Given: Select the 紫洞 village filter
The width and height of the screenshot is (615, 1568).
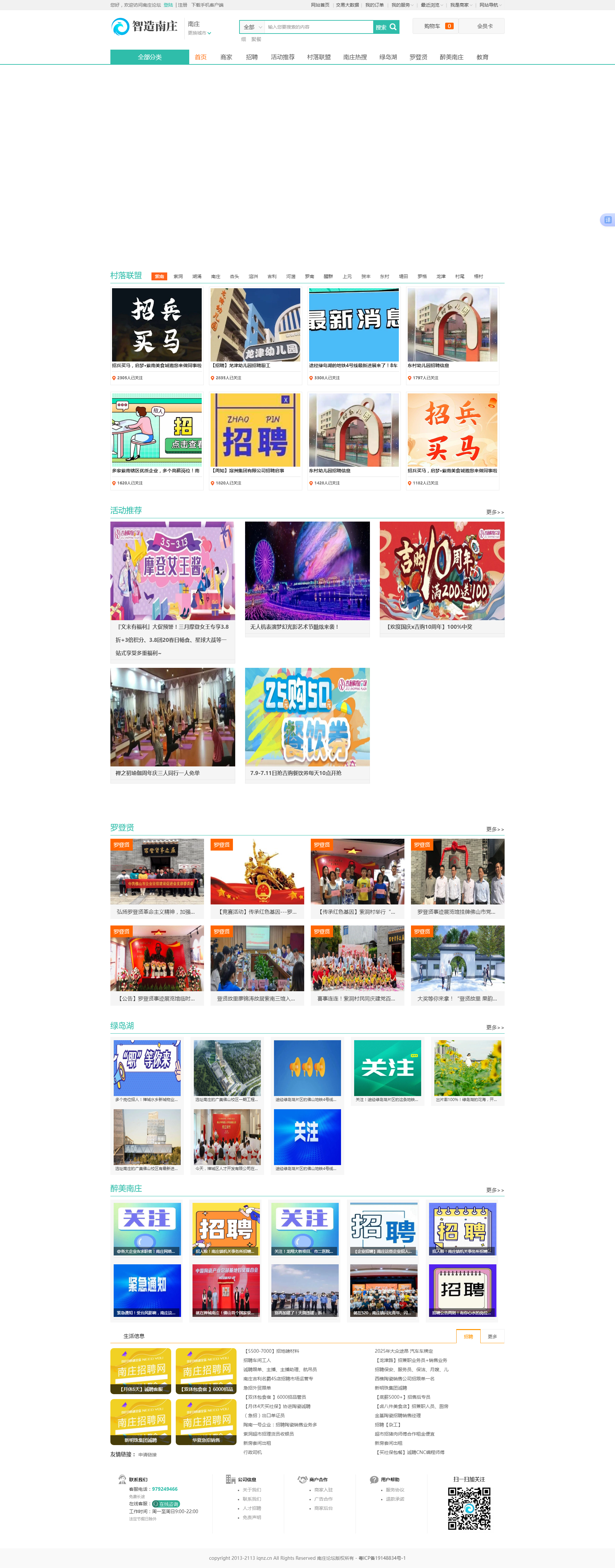Looking at the screenshot, I should pos(178,276).
